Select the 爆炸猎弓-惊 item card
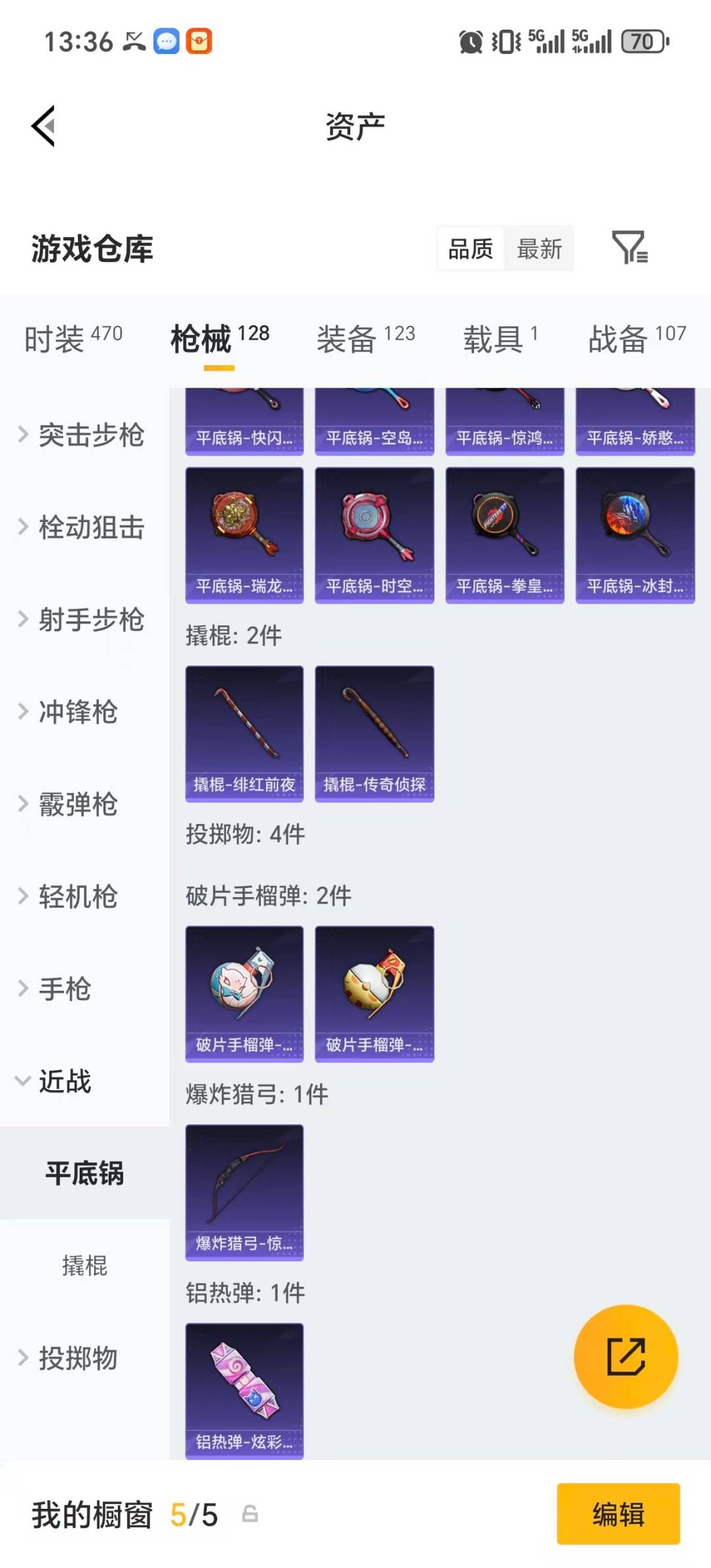The height and width of the screenshot is (1568, 711). [x=244, y=1191]
